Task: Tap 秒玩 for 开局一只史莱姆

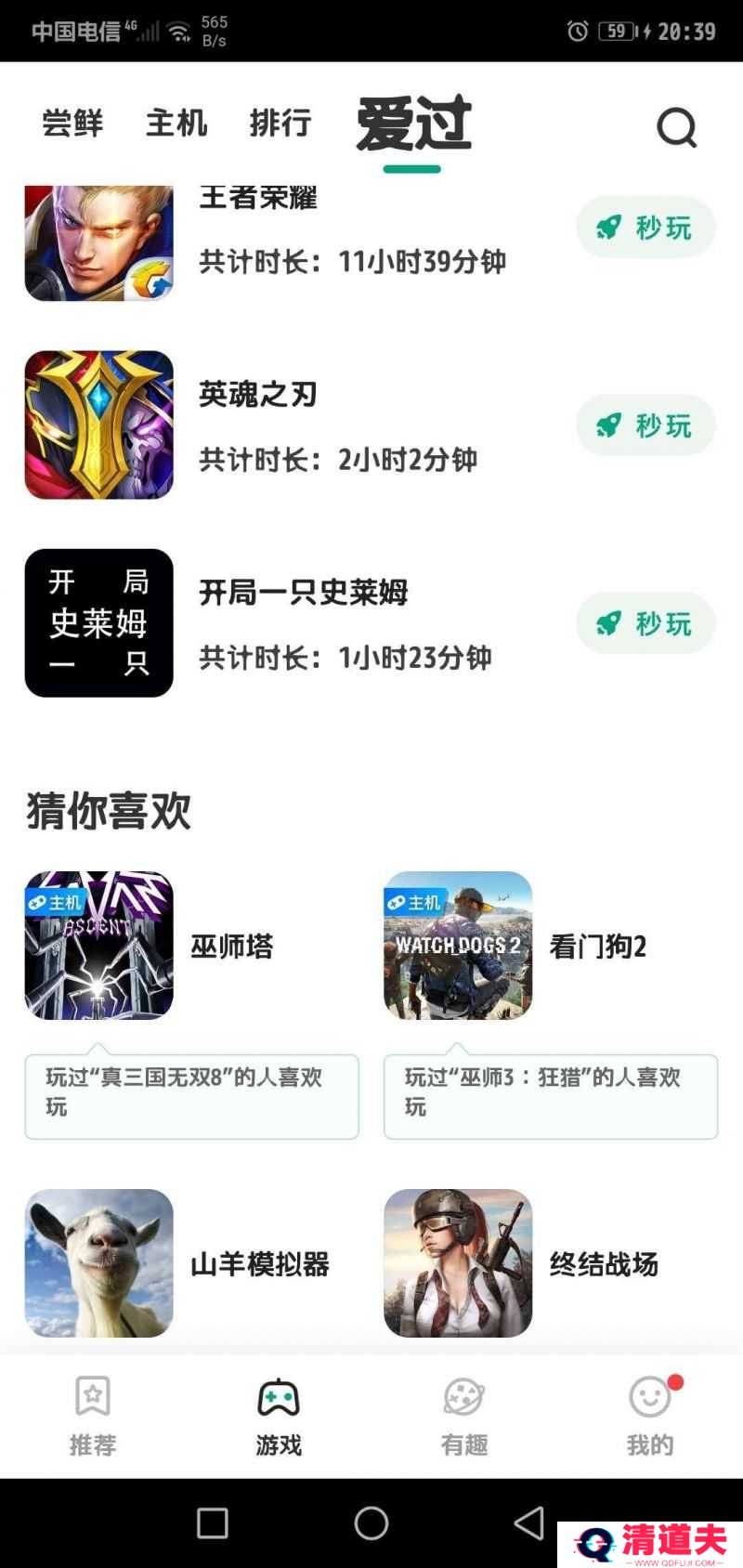Action: [x=645, y=623]
